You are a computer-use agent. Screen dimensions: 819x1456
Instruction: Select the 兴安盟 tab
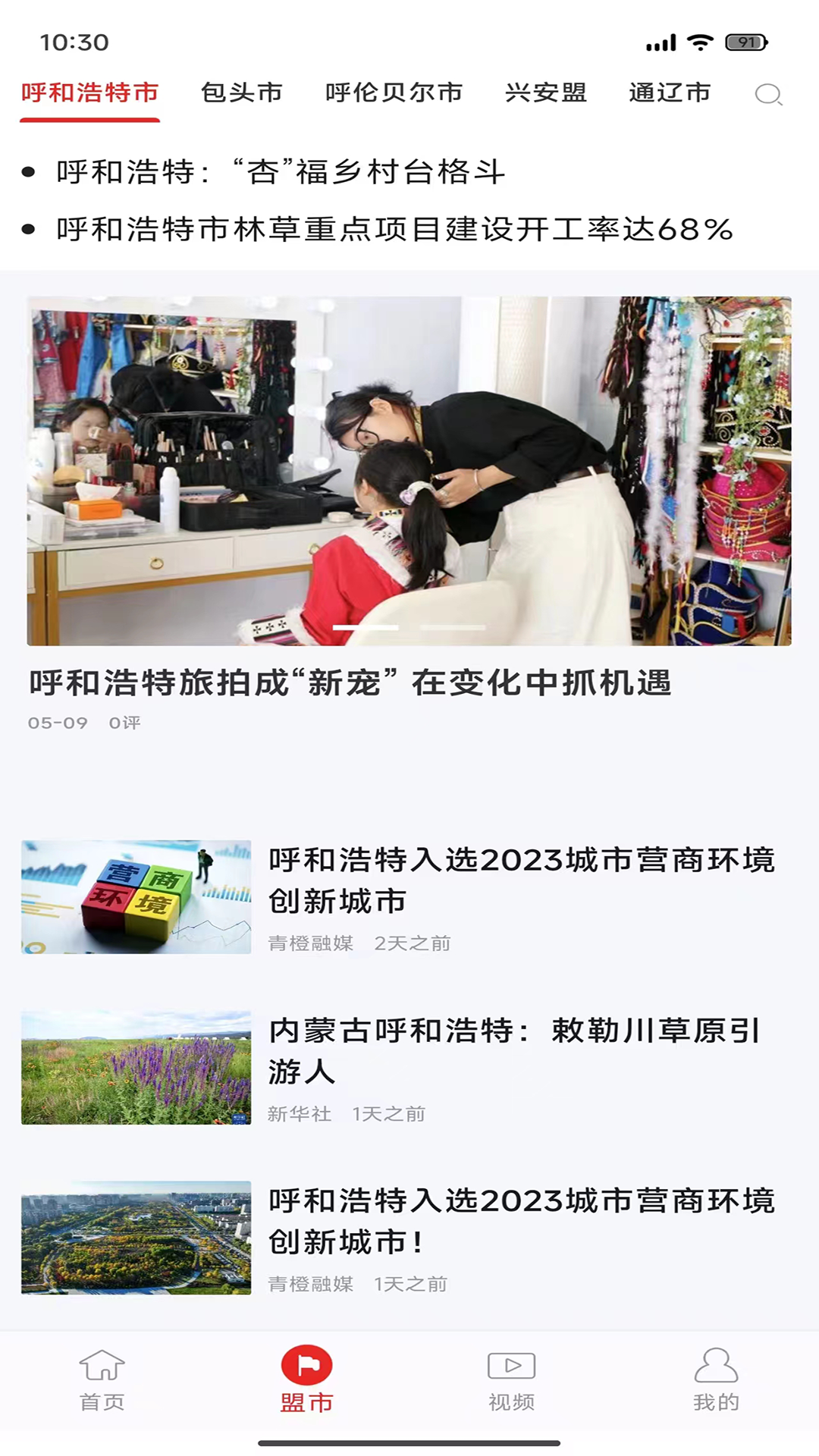[x=546, y=93]
